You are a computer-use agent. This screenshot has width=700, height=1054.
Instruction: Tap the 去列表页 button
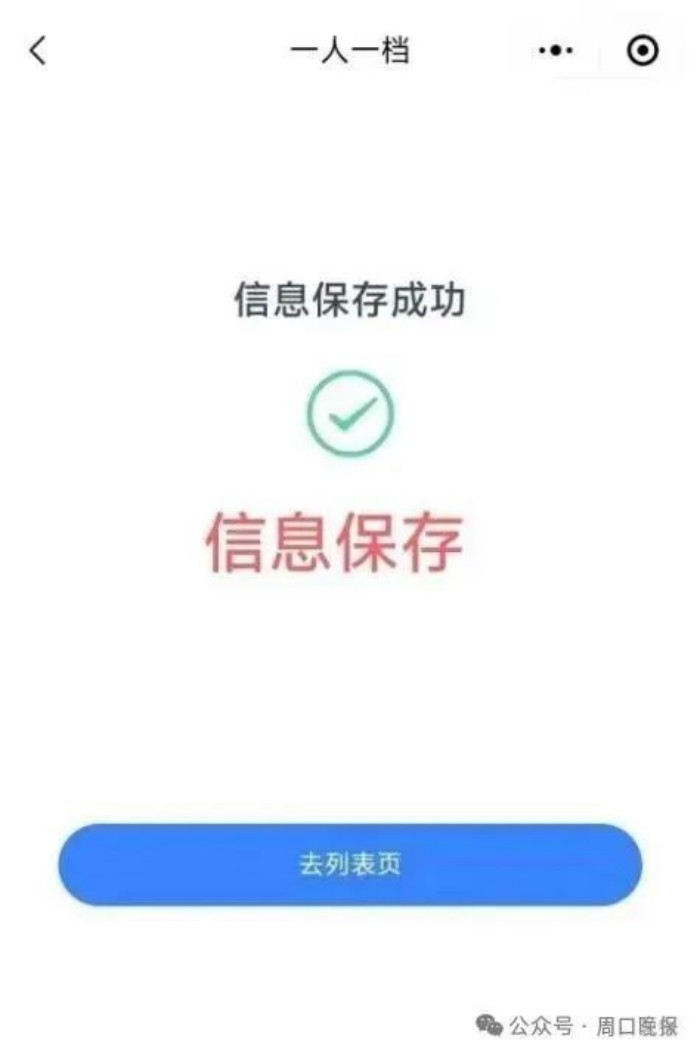click(349, 864)
